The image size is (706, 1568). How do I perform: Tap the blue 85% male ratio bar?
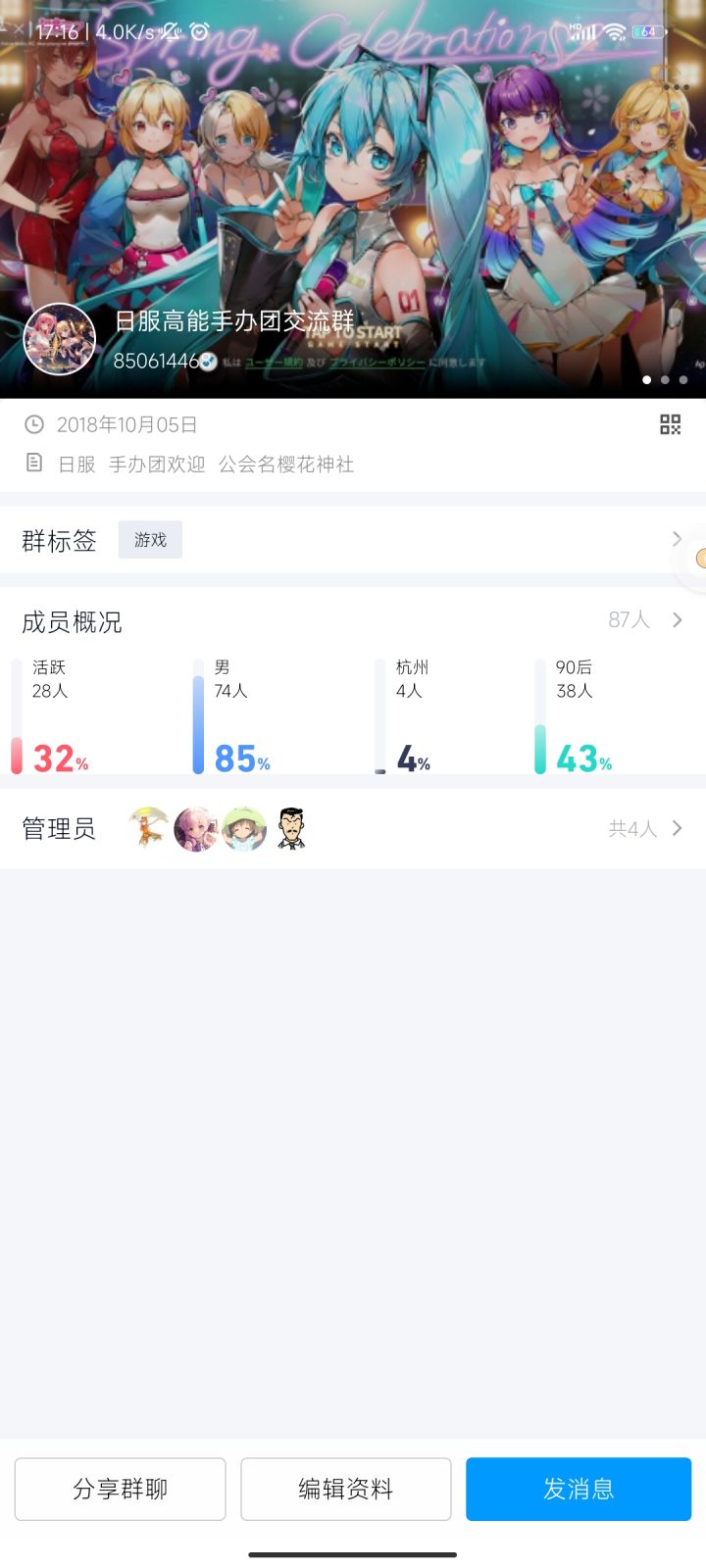tap(200, 715)
